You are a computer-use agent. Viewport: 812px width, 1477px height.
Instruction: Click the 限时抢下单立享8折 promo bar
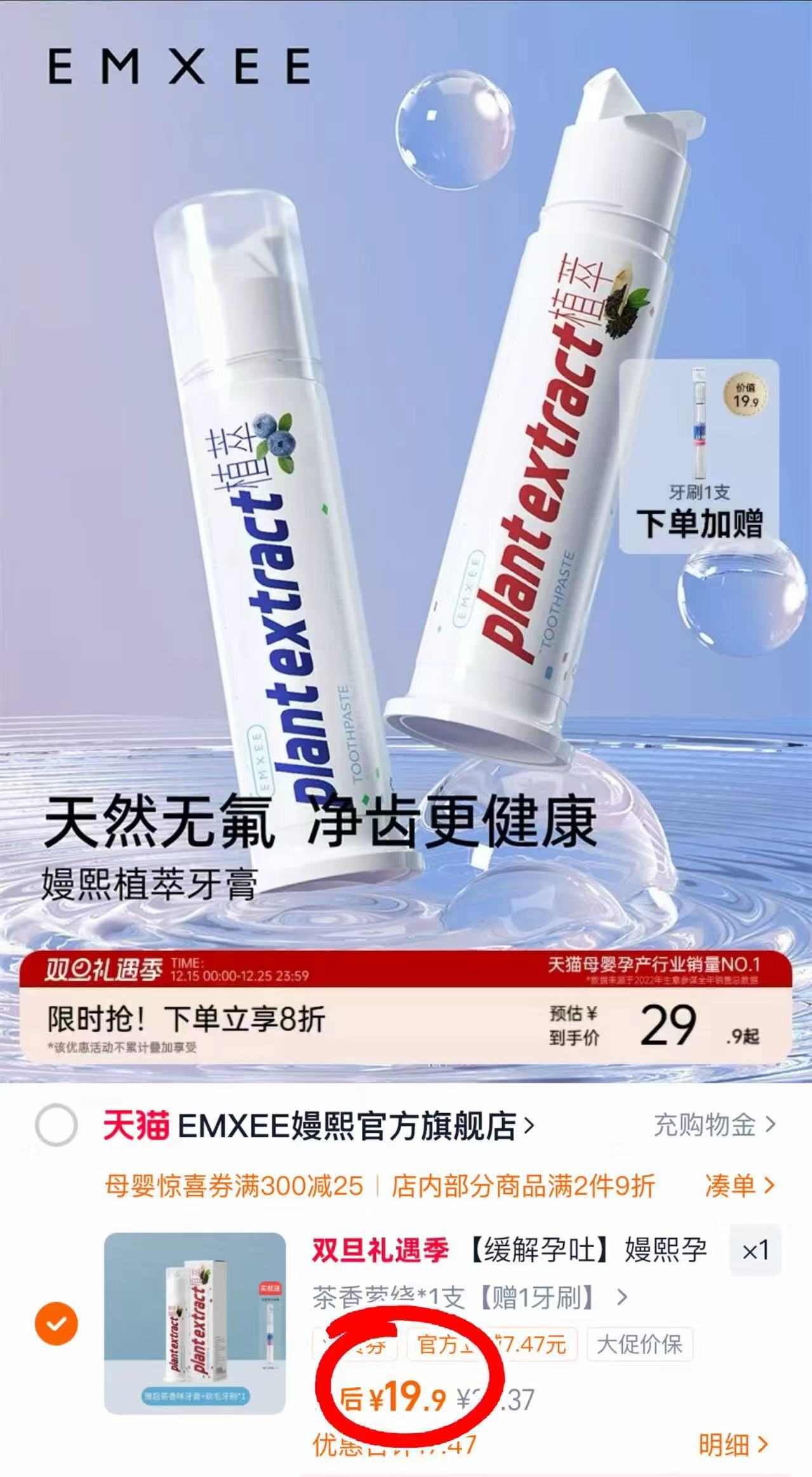(x=184, y=1019)
